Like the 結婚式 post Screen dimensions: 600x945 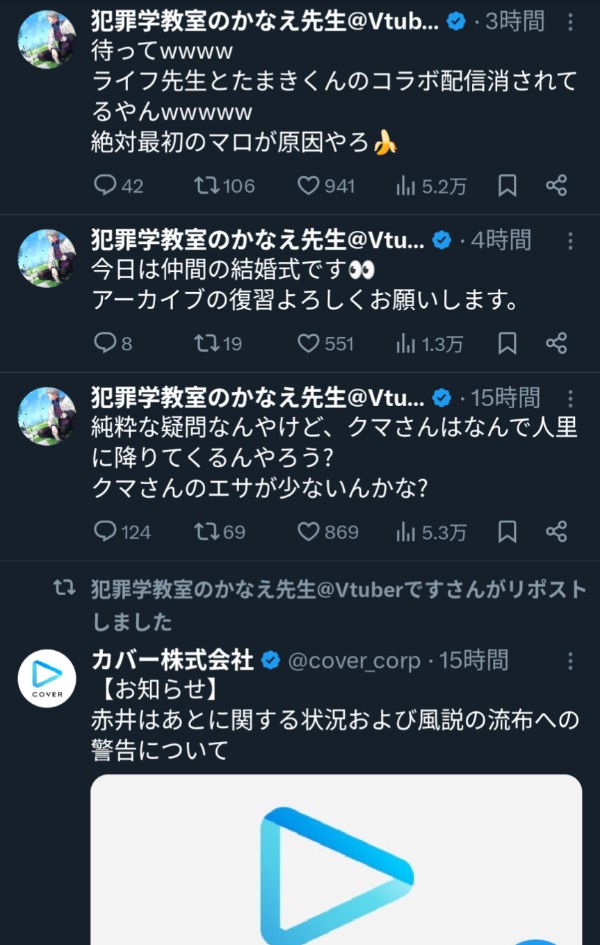pyautogui.click(x=309, y=343)
